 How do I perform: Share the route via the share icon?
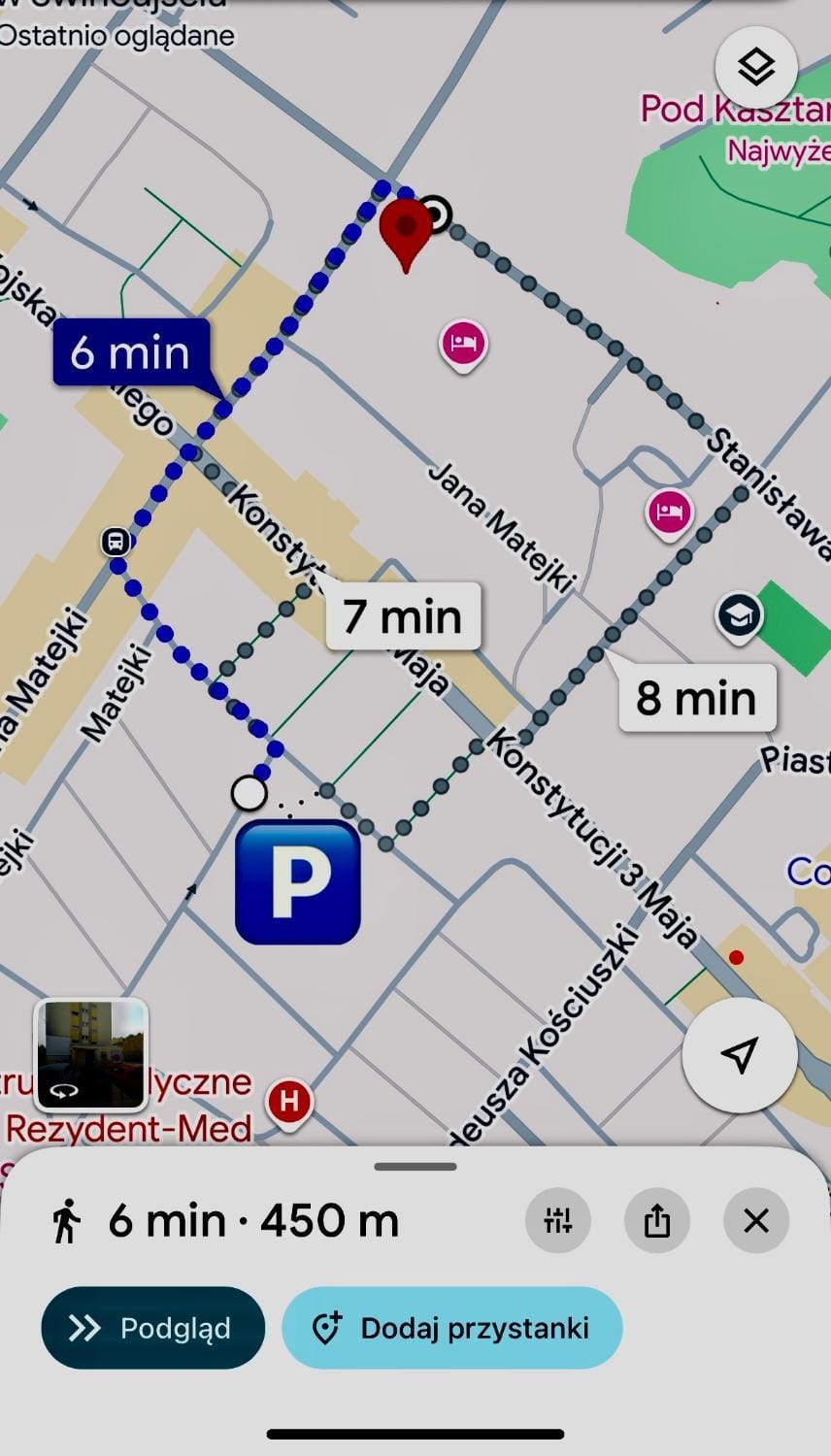[x=658, y=1220]
